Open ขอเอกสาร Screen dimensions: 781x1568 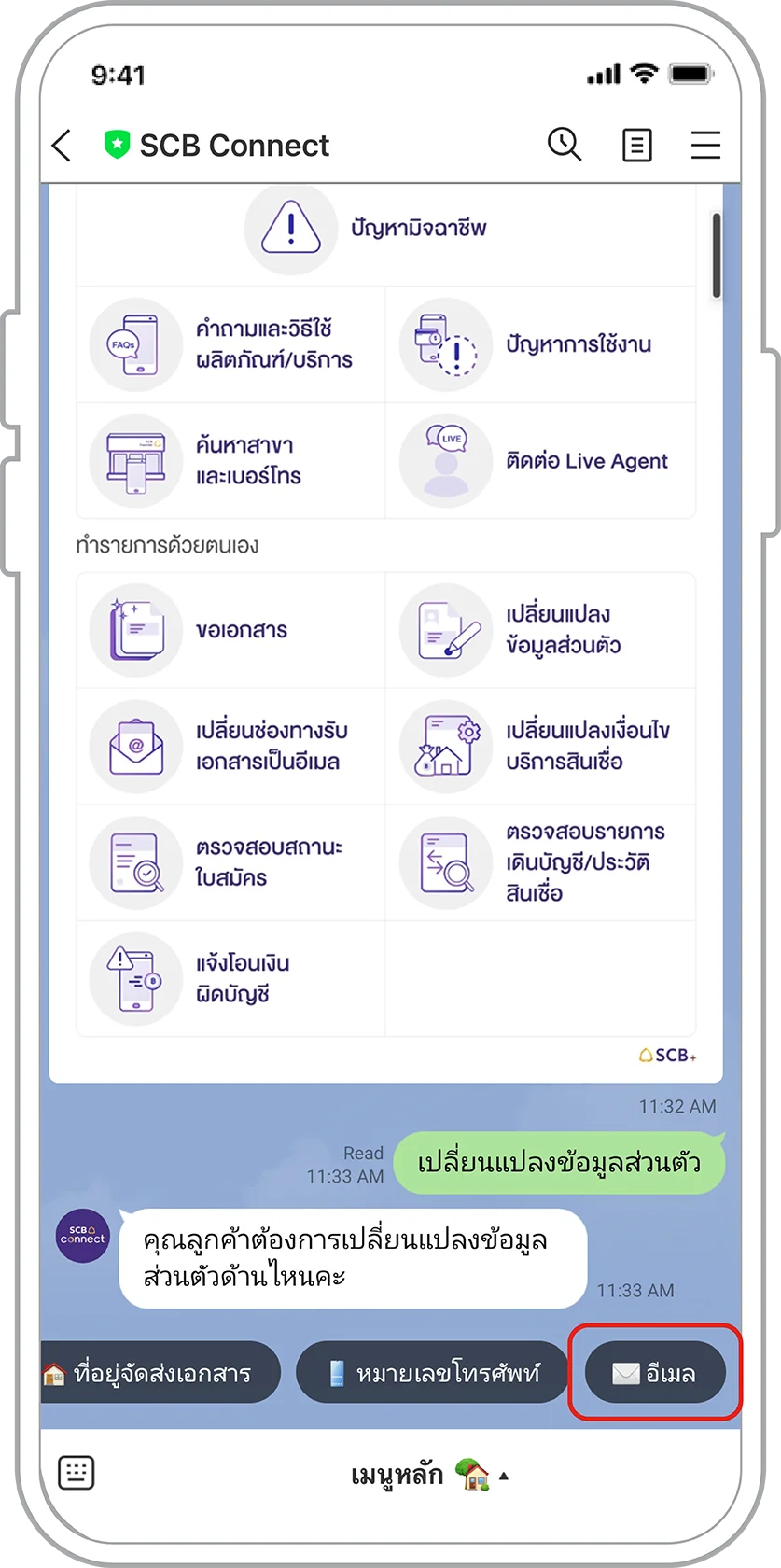tap(230, 631)
